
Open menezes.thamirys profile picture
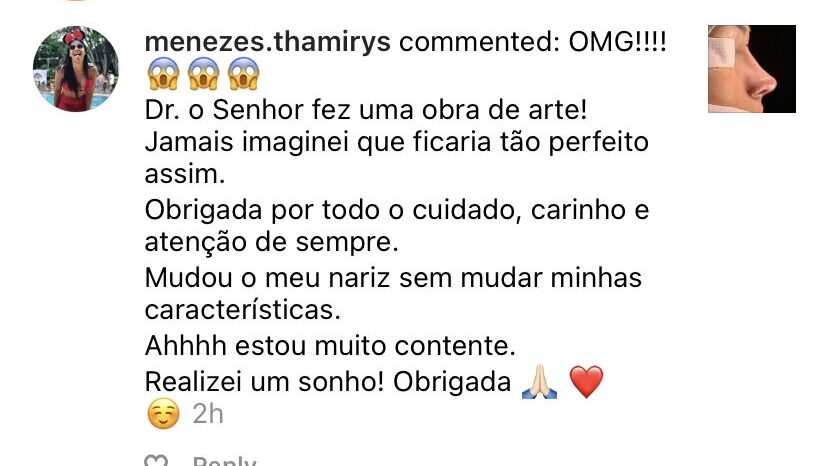[76, 68]
